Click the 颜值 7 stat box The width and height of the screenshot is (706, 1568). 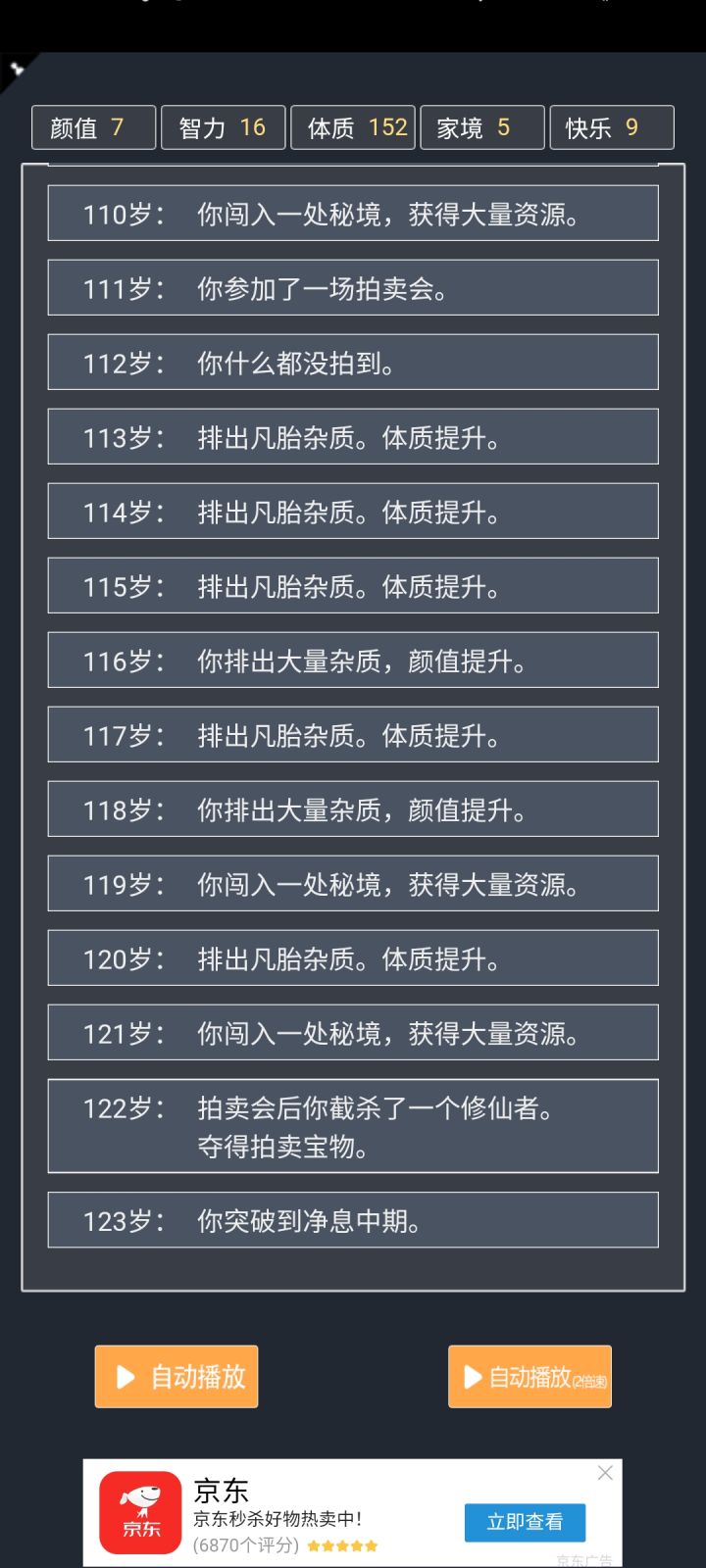[x=93, y=127]
